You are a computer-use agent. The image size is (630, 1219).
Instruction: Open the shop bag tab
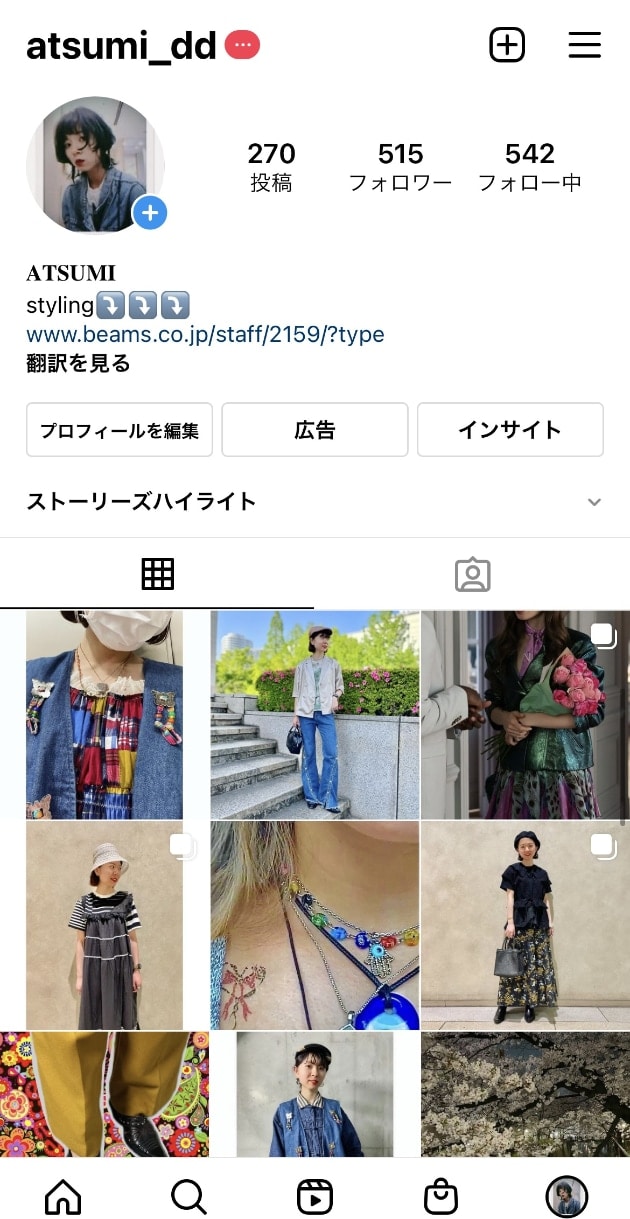coord(440,1196)
